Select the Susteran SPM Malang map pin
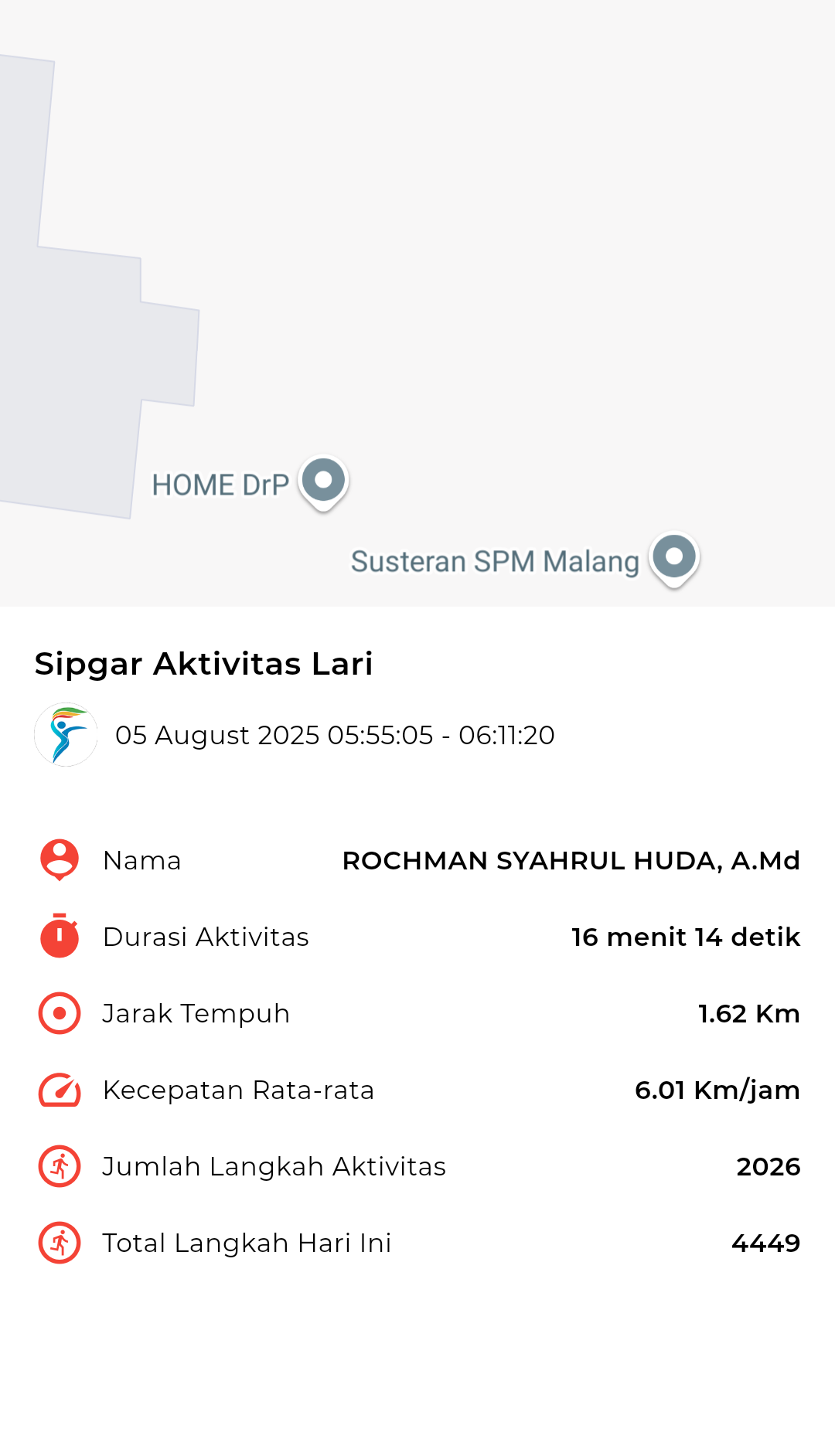835x1456 pixels. pyautogui.click(x=674, y=559)
